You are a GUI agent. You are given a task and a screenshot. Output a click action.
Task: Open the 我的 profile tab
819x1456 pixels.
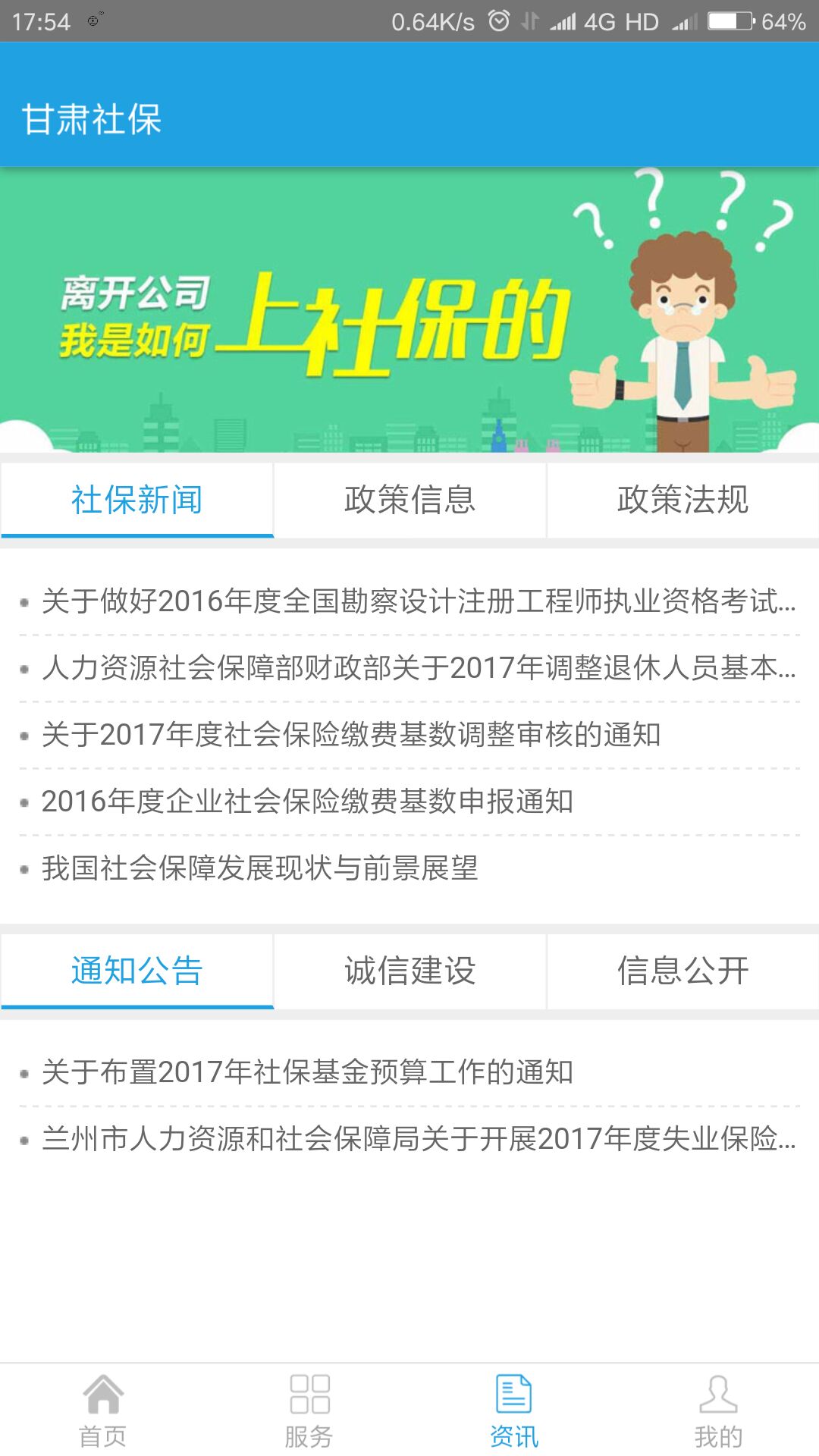click(x=718, y=1410)
